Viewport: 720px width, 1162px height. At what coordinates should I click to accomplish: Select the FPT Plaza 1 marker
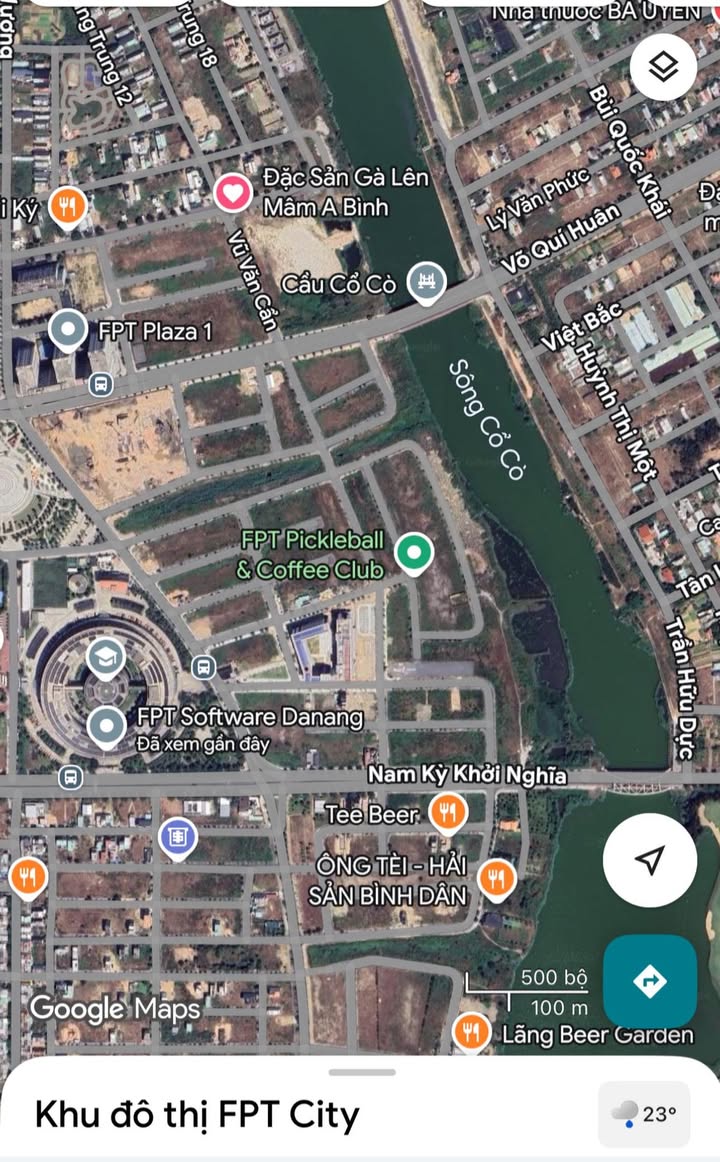pyautogui.click(x=69, y=329)
